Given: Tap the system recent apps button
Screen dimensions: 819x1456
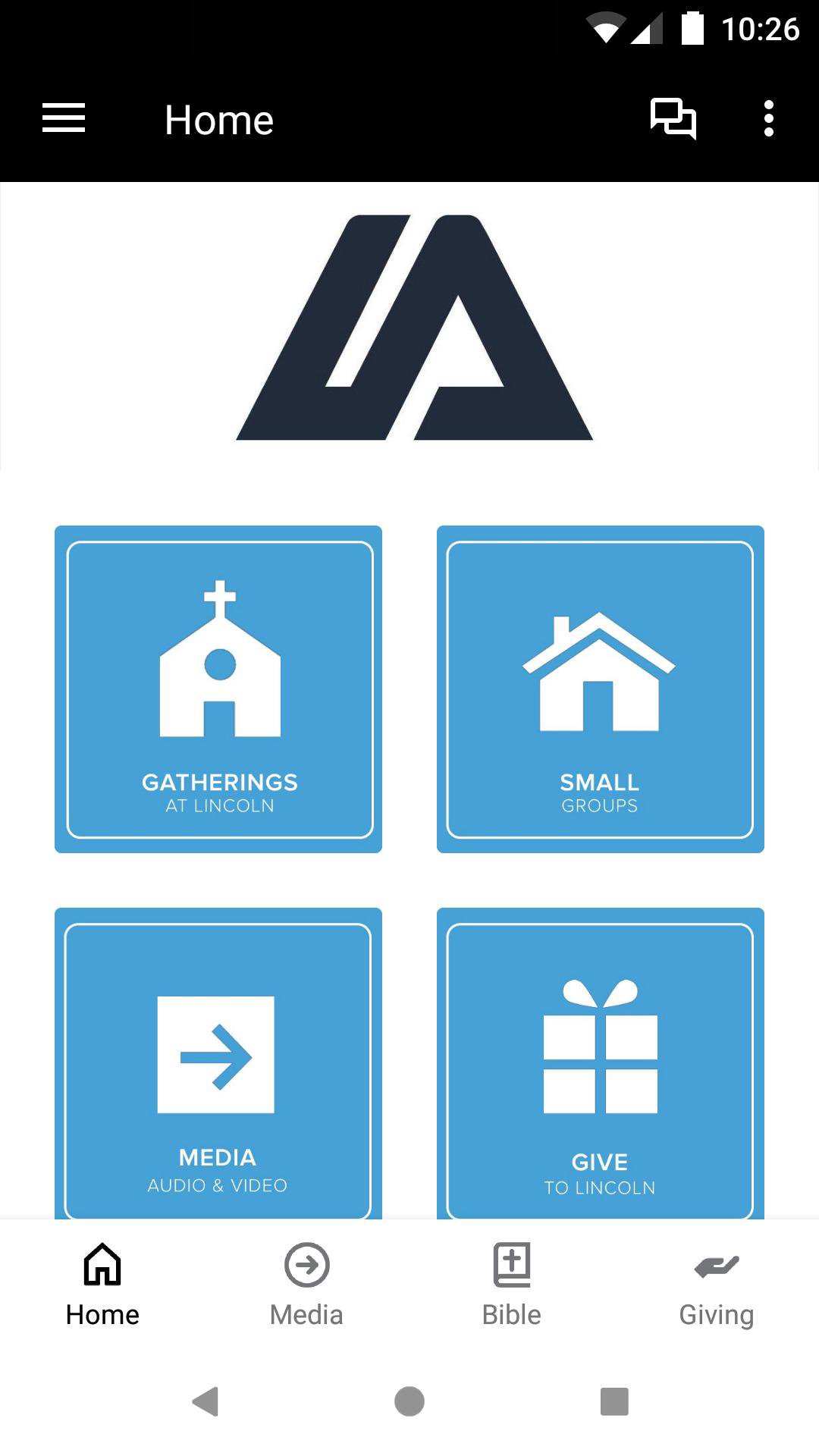Looking at the screenshot, I should (x=614, y=1401).
